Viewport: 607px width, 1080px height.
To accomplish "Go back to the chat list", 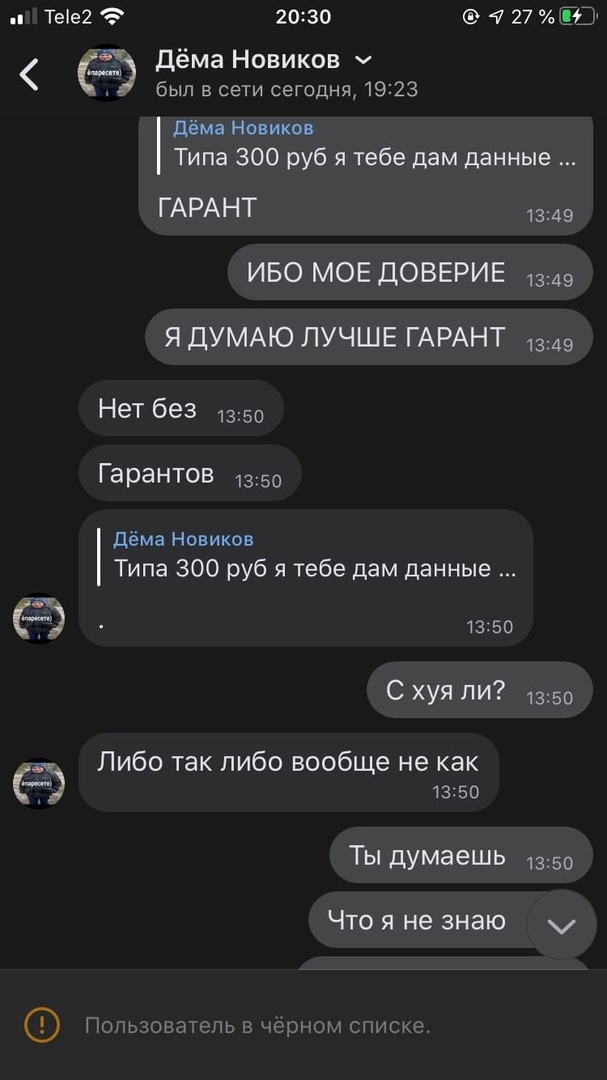I will 30,74.
